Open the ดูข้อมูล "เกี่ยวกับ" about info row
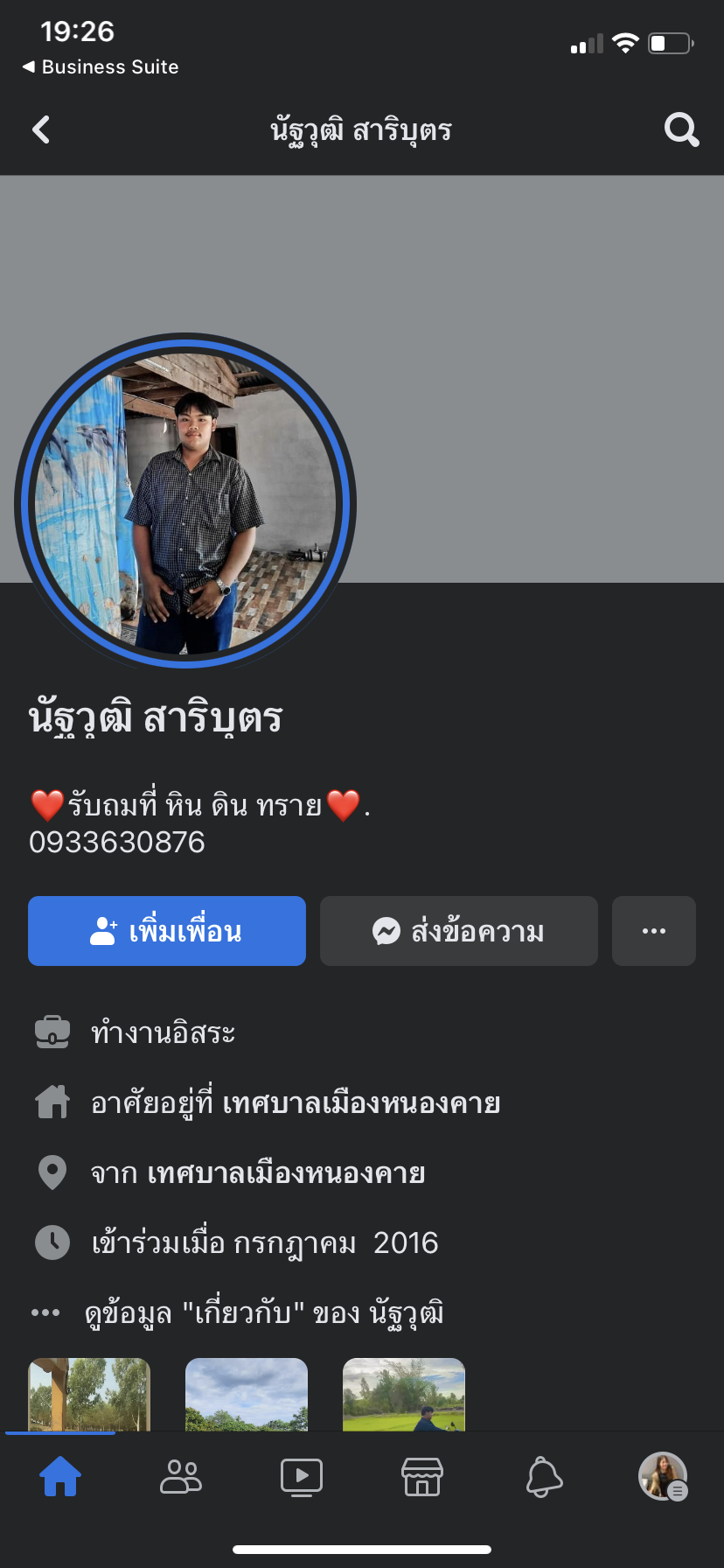 [x=262, y=1312]
